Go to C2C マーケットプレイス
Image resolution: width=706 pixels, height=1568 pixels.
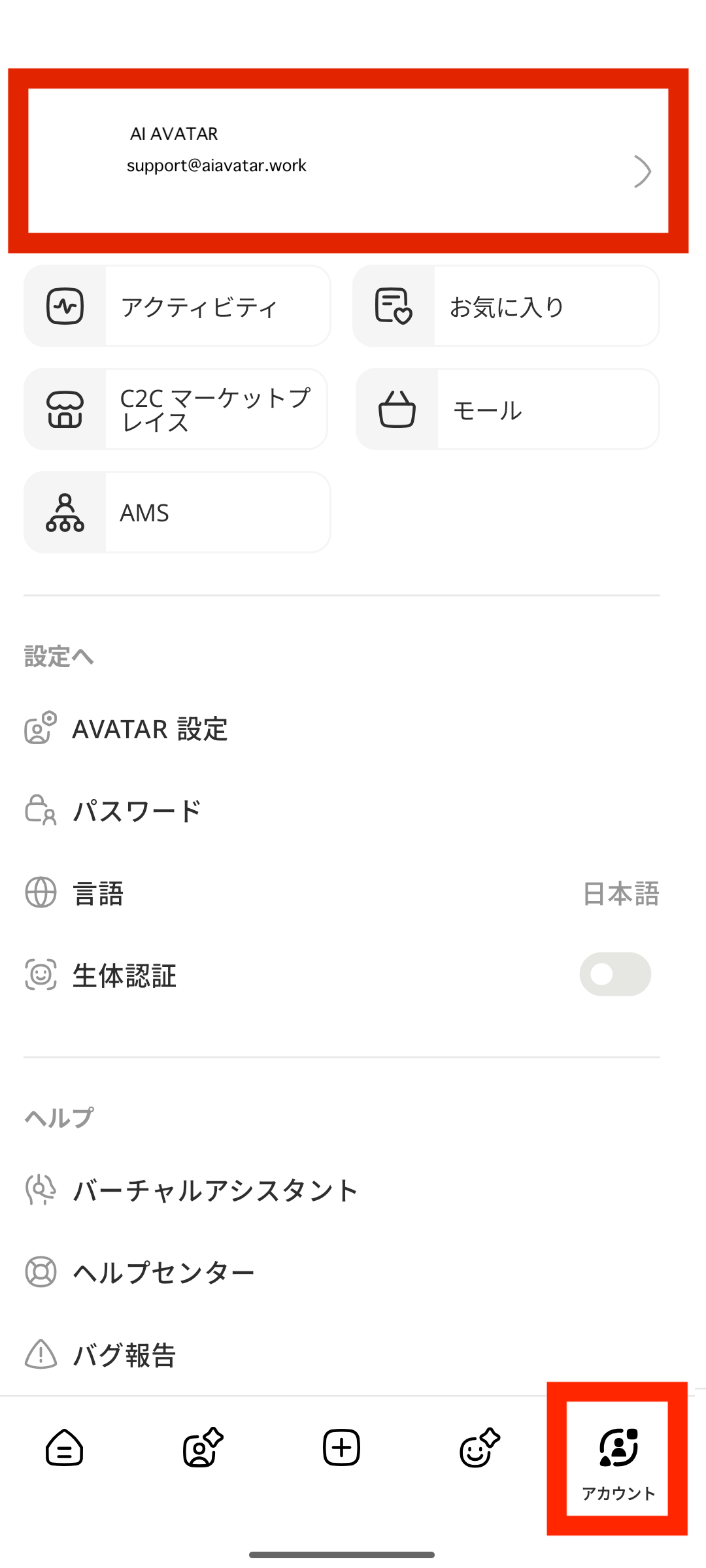click(x=176, y=409)
